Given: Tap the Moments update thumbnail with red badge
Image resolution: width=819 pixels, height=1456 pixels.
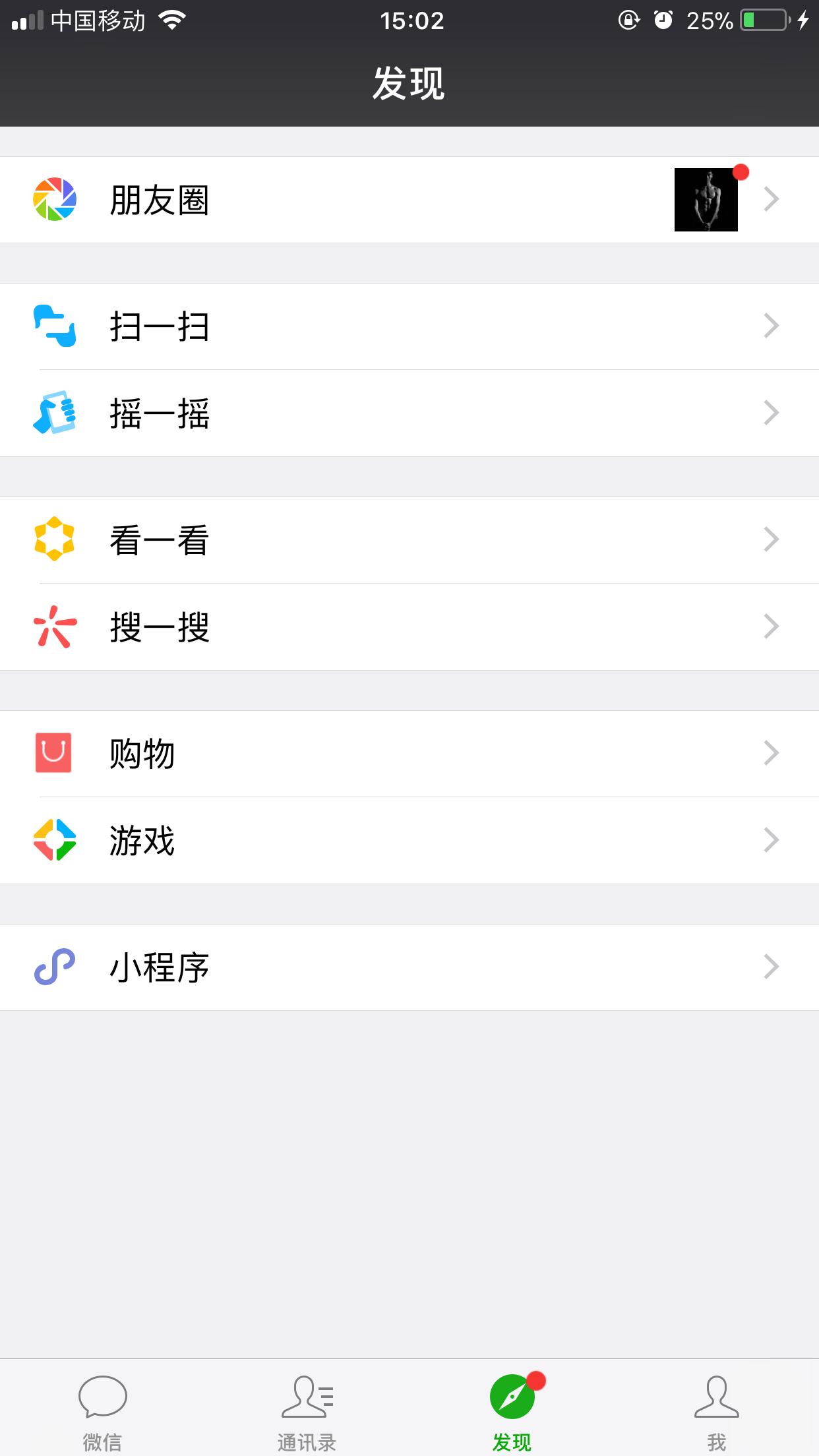Looking at the screenshot, I should tap(706, 200).
